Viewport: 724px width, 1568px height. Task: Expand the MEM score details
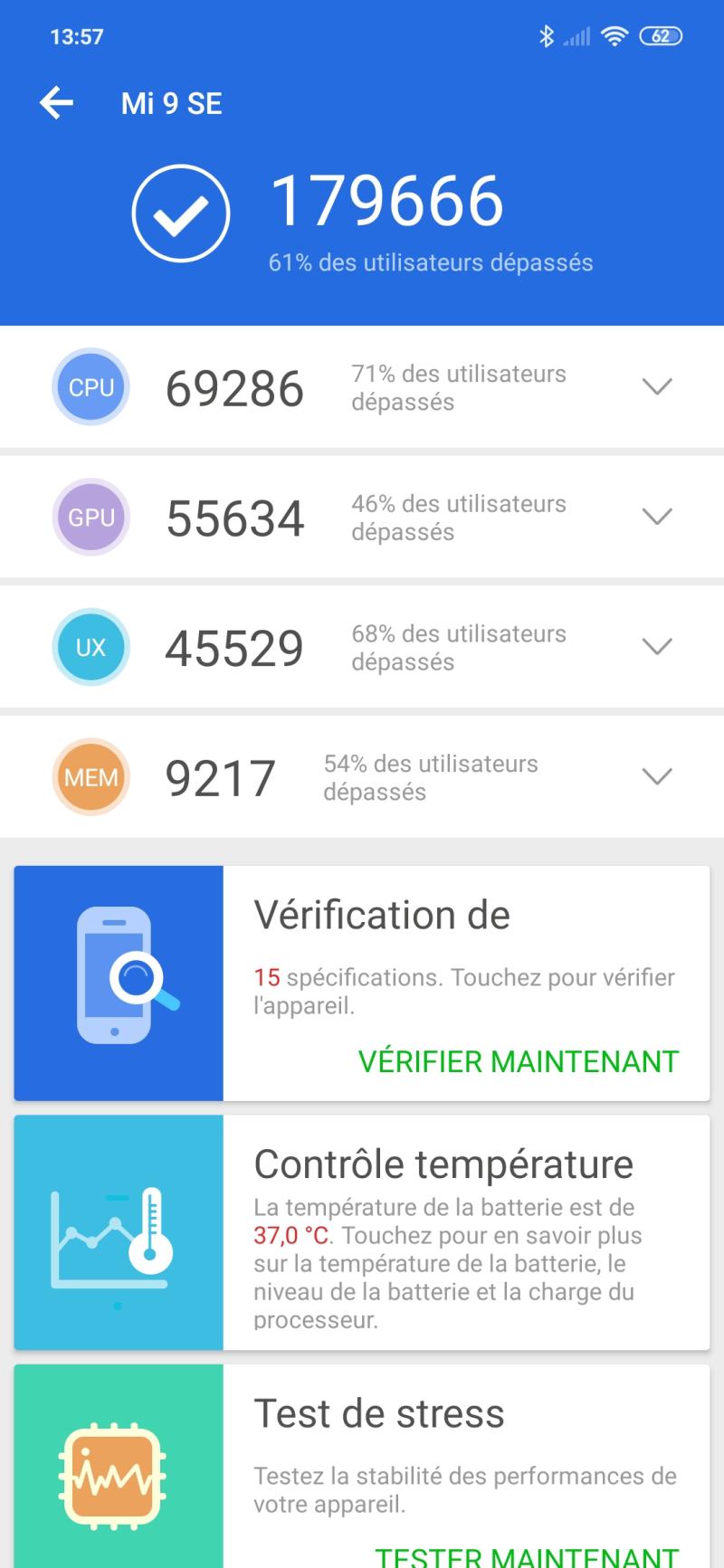point(656,776)
